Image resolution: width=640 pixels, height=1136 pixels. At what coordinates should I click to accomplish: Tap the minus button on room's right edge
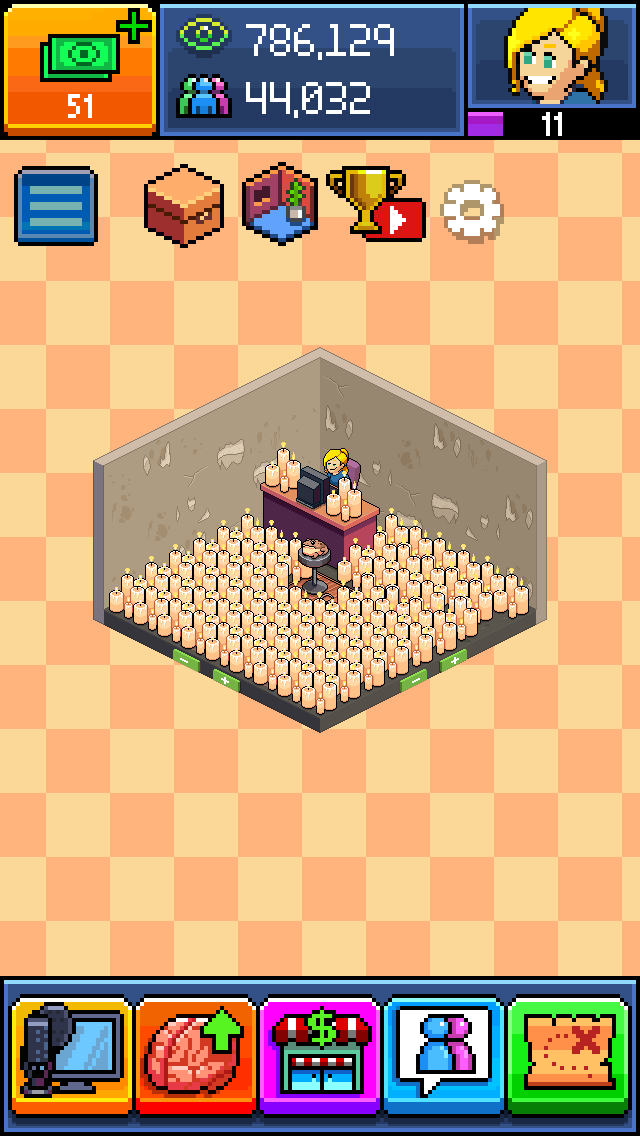[x=413, y=680]
